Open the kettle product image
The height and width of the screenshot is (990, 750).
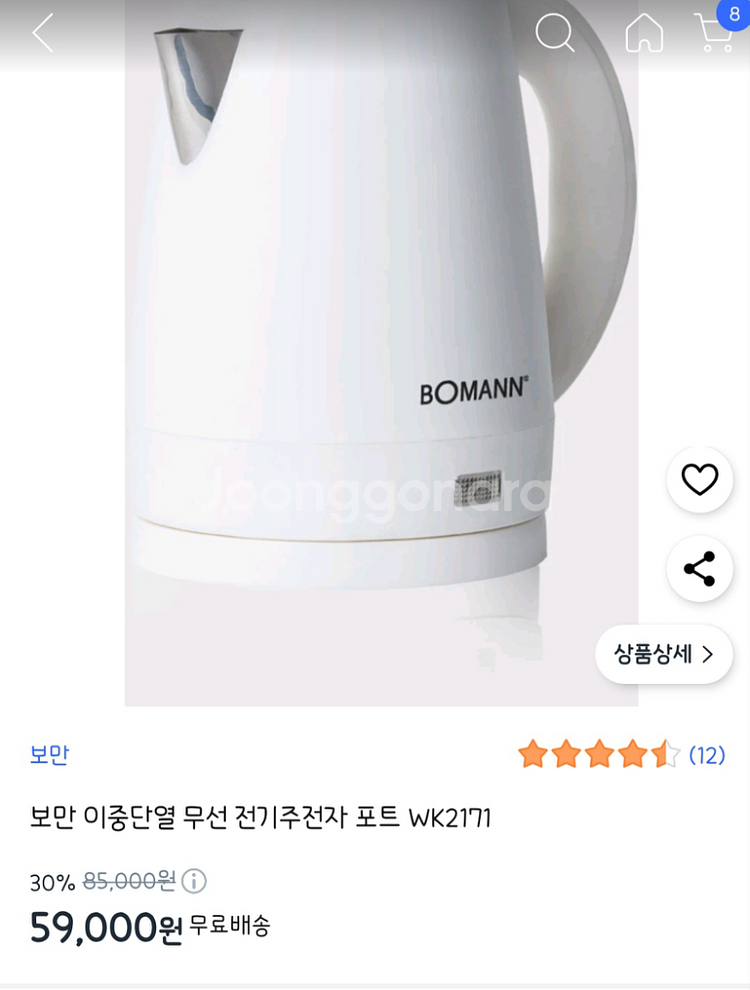(380, 350)
